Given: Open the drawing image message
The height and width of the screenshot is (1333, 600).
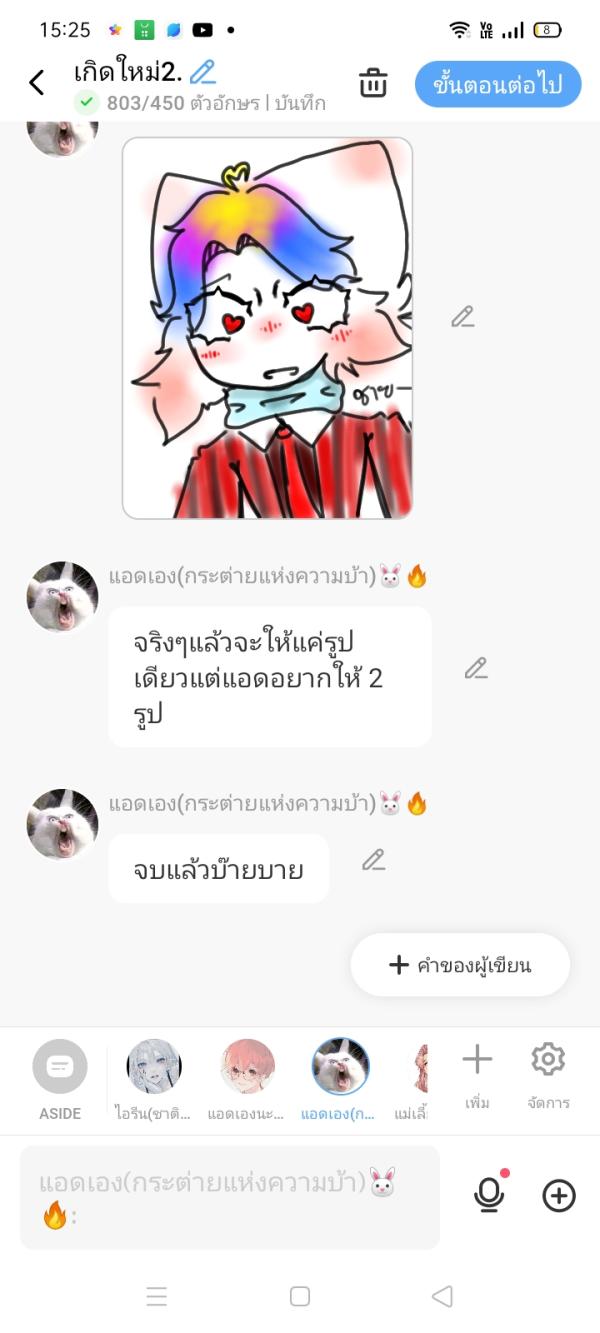Looking at the screenshot, I should pos(267,328).
